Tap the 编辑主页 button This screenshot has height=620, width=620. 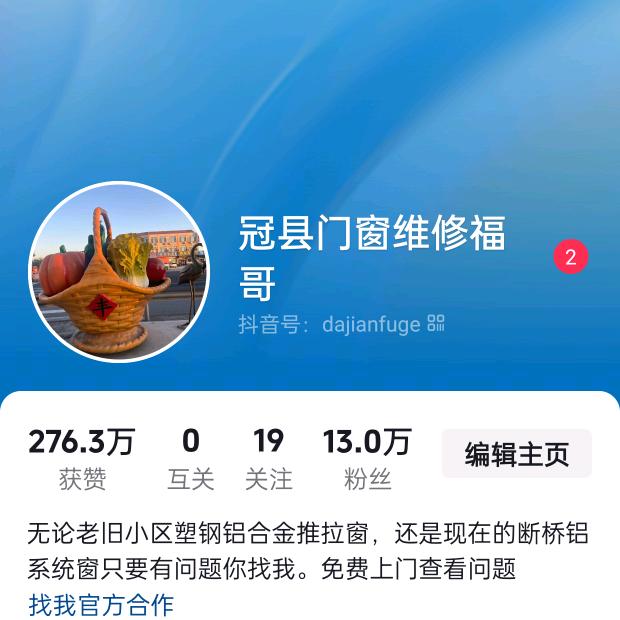coord(516,454)
